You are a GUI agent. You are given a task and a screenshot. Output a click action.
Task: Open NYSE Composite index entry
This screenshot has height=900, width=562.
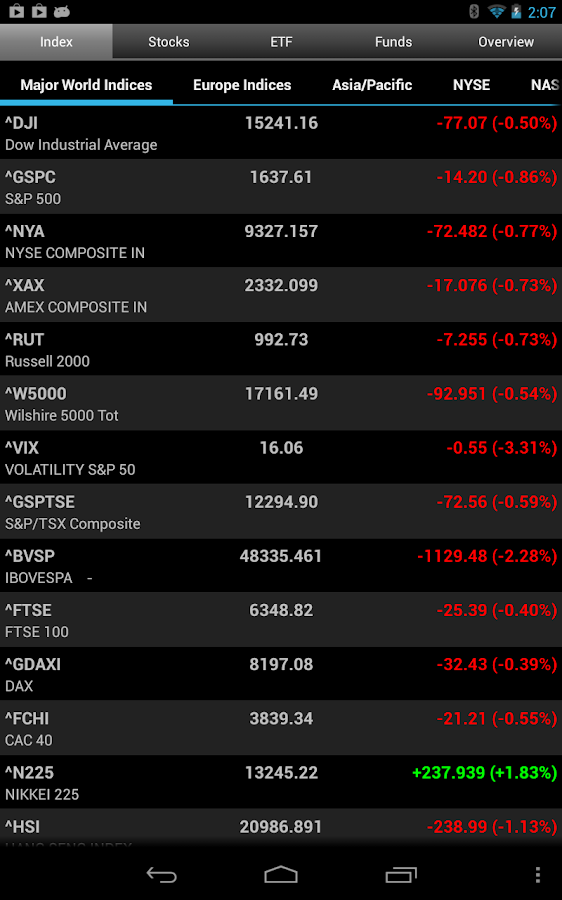281,241
